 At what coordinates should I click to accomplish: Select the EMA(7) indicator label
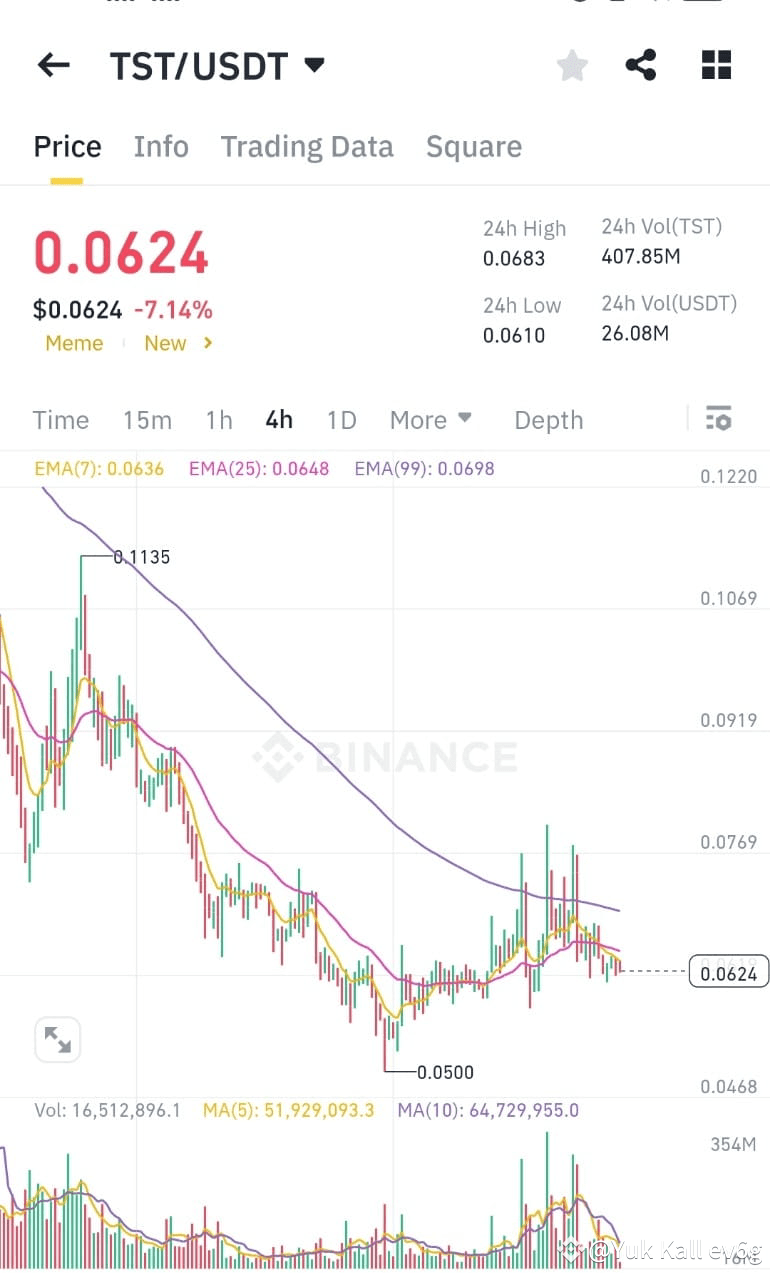99,468
